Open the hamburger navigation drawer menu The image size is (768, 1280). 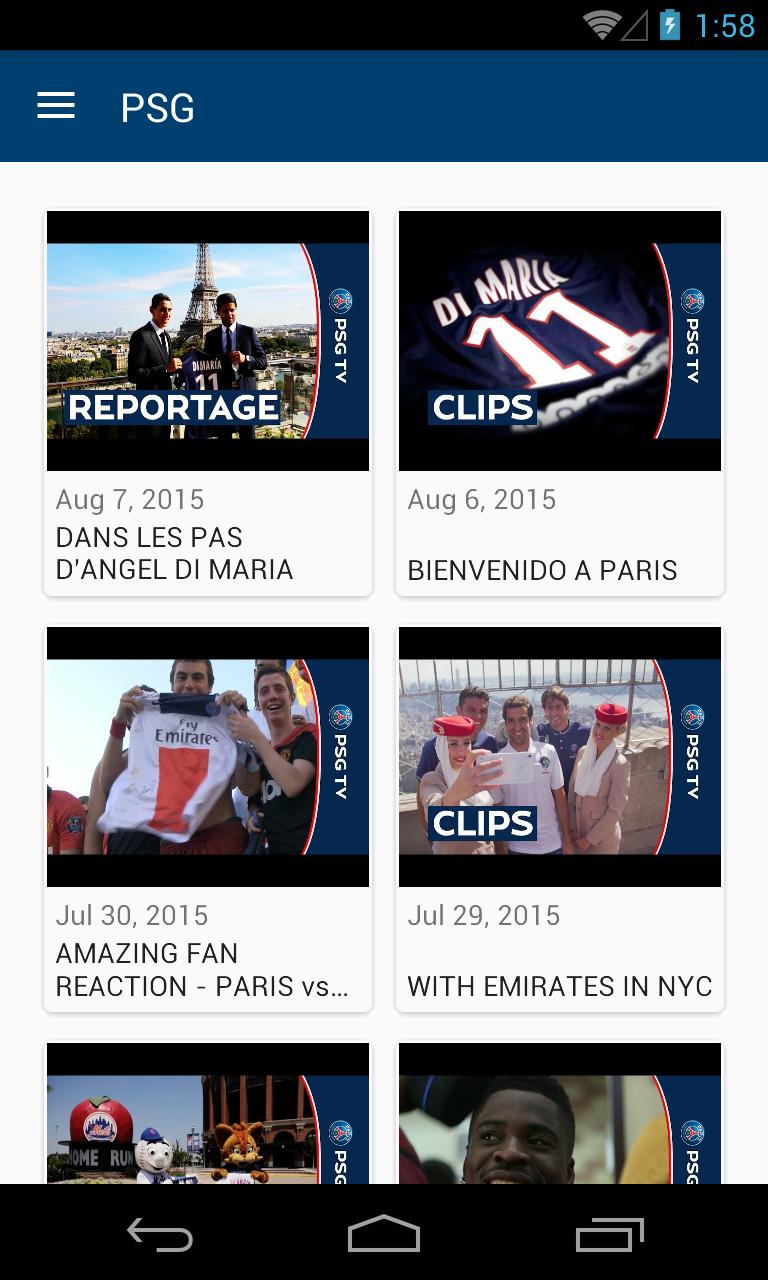pos(56,106)
